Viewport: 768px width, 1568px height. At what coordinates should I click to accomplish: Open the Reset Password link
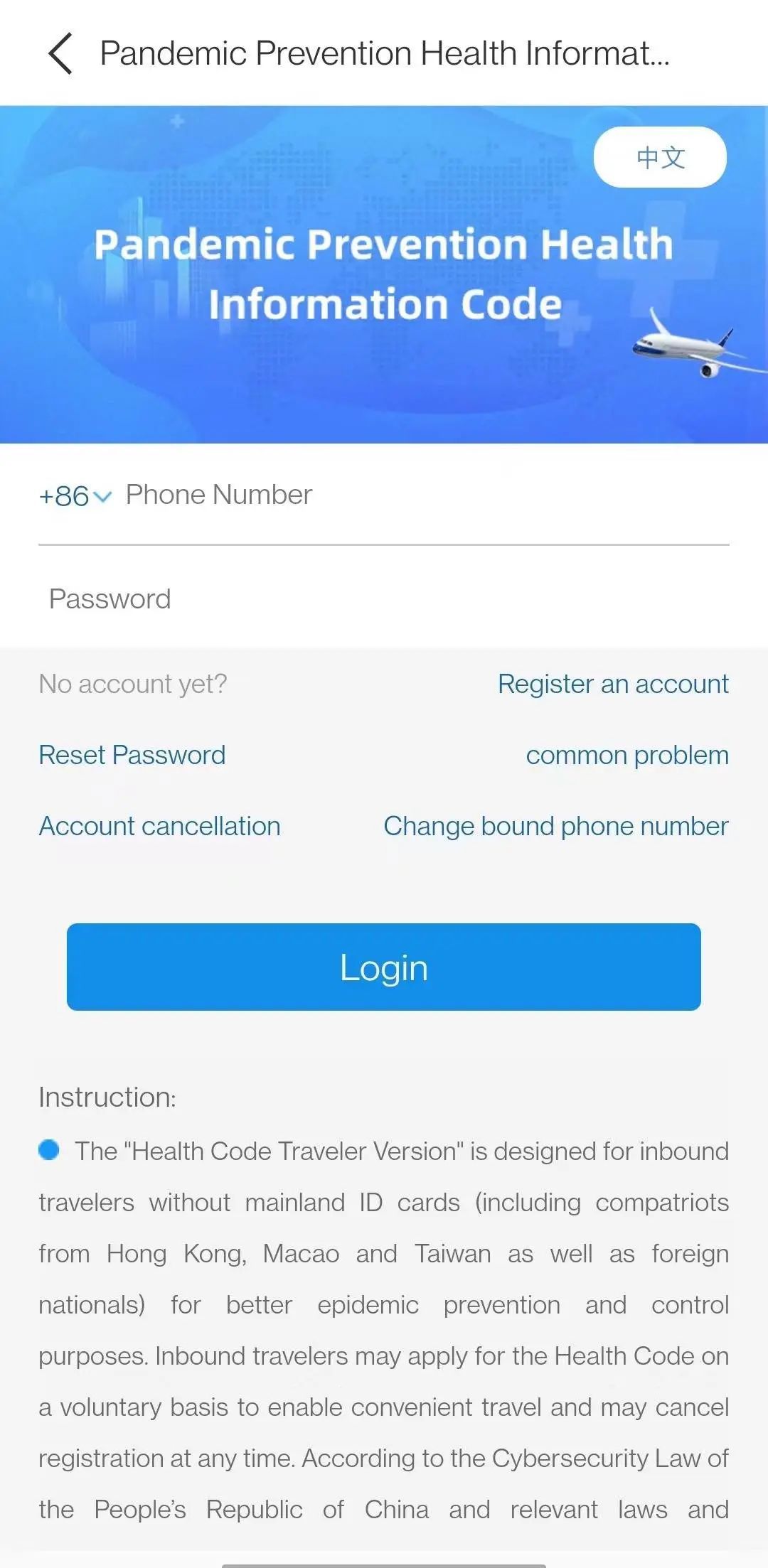click(x=132, y=755)
